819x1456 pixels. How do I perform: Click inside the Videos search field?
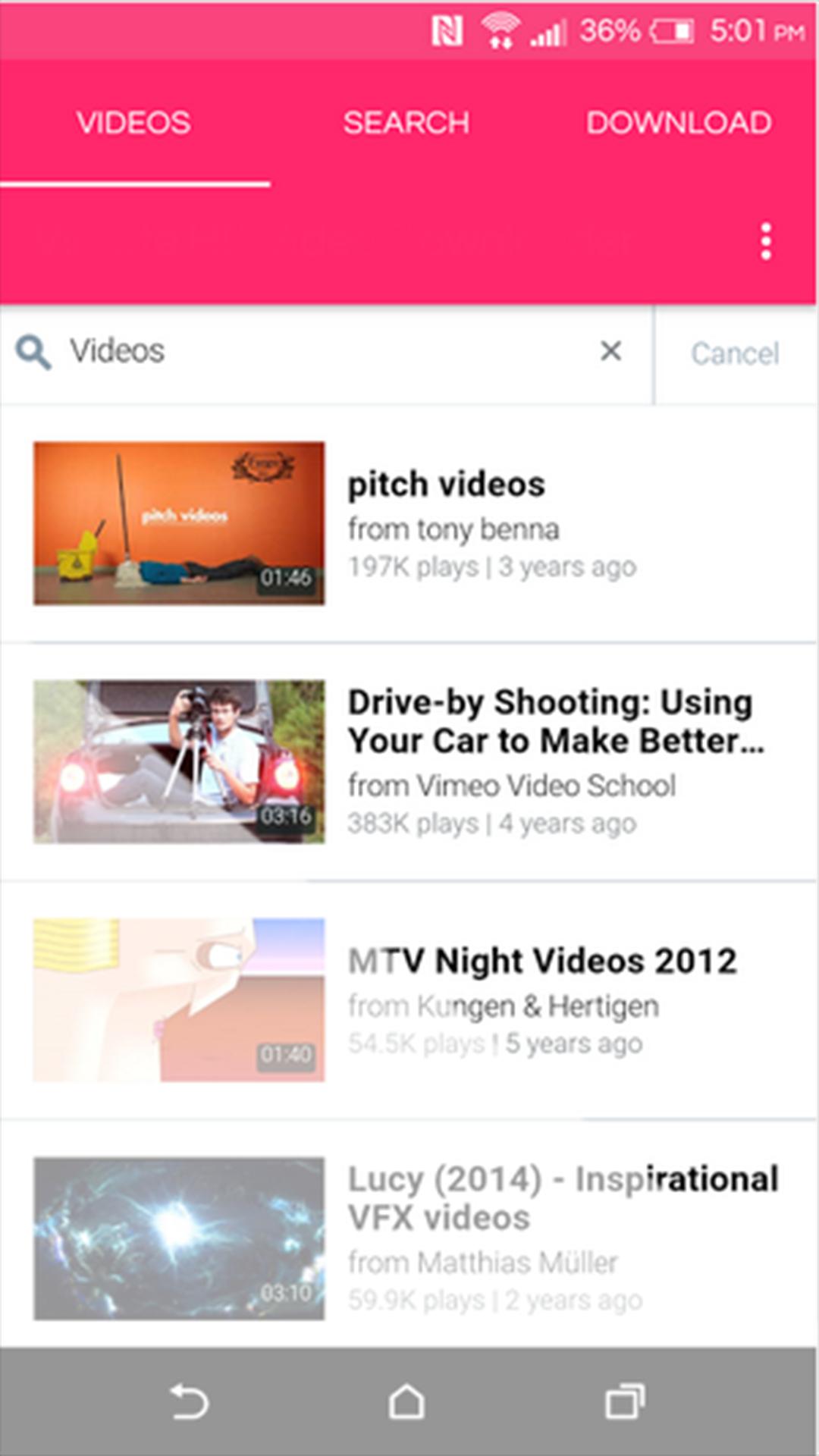303,351
